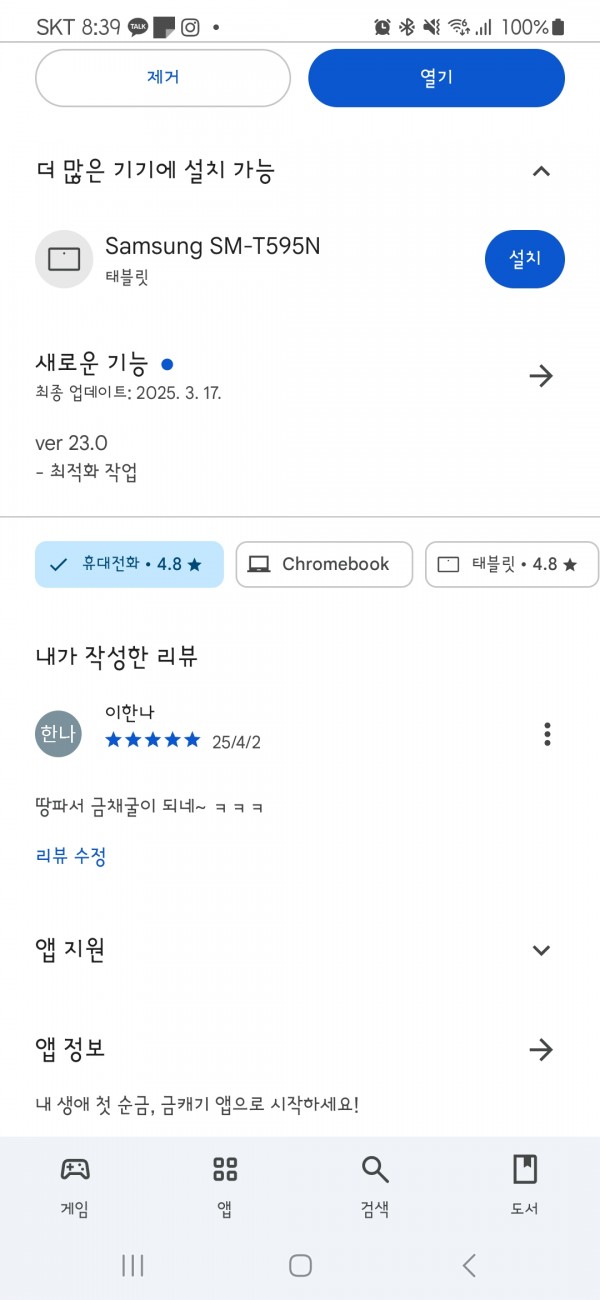Select the Chromebook chip

pos(324,564)
